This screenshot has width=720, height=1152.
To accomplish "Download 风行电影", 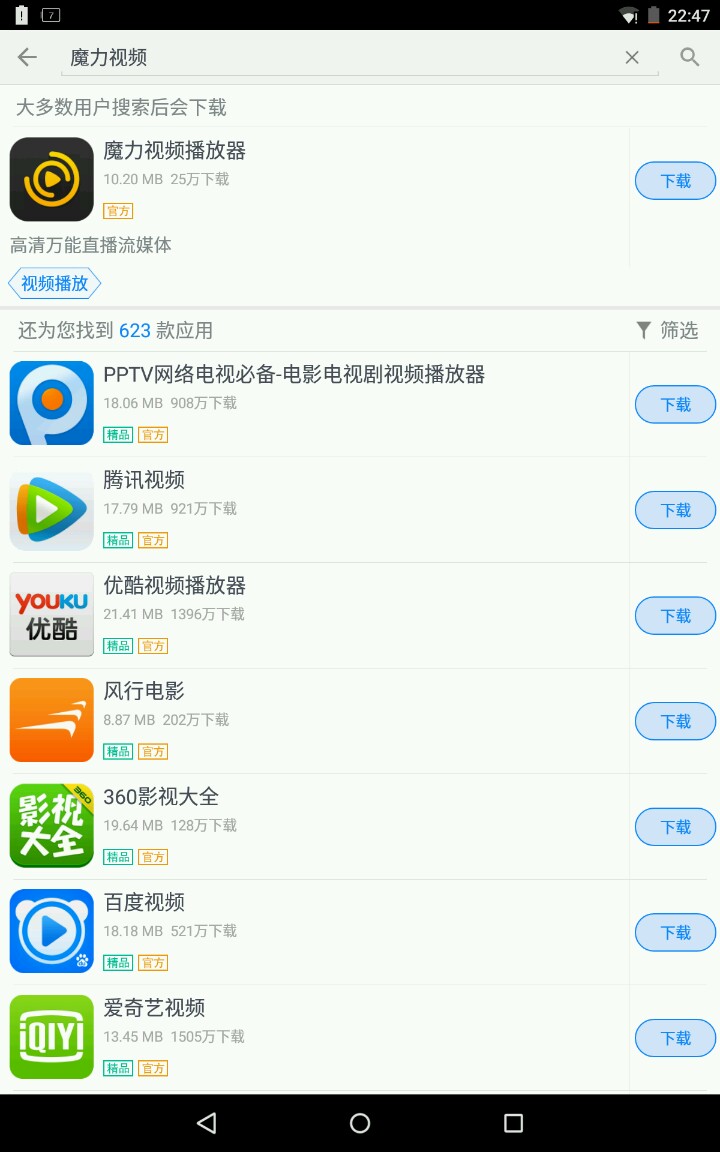I will 675,721.
